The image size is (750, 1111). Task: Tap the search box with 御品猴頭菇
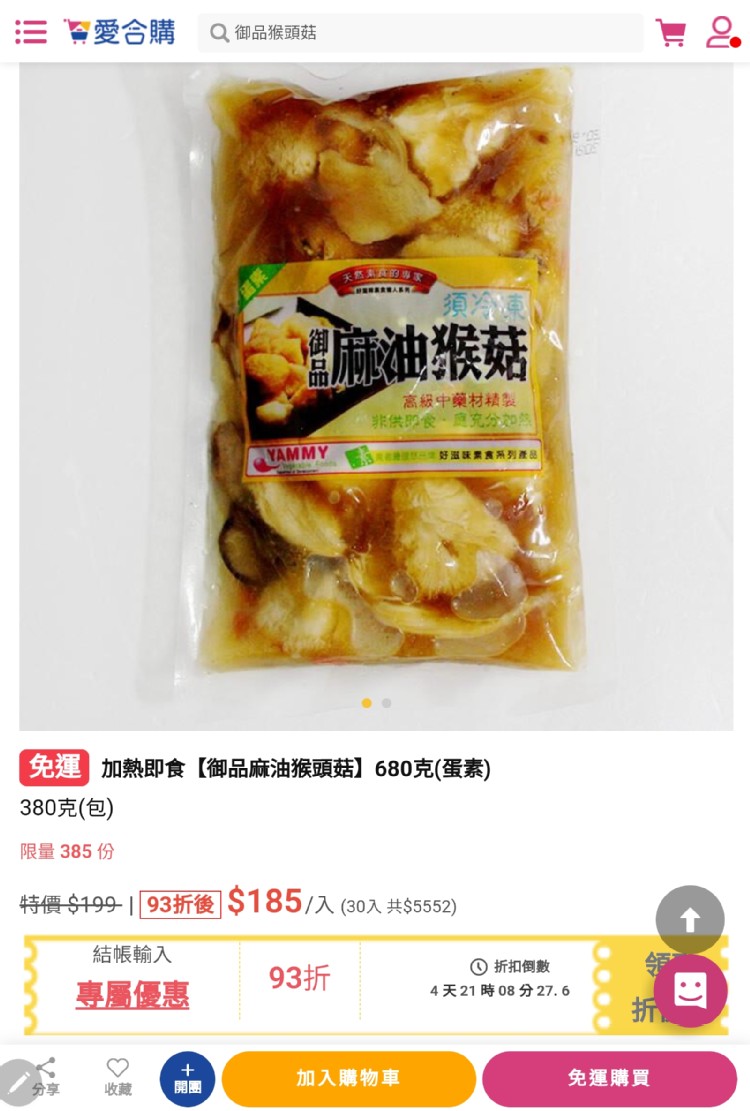420,33
